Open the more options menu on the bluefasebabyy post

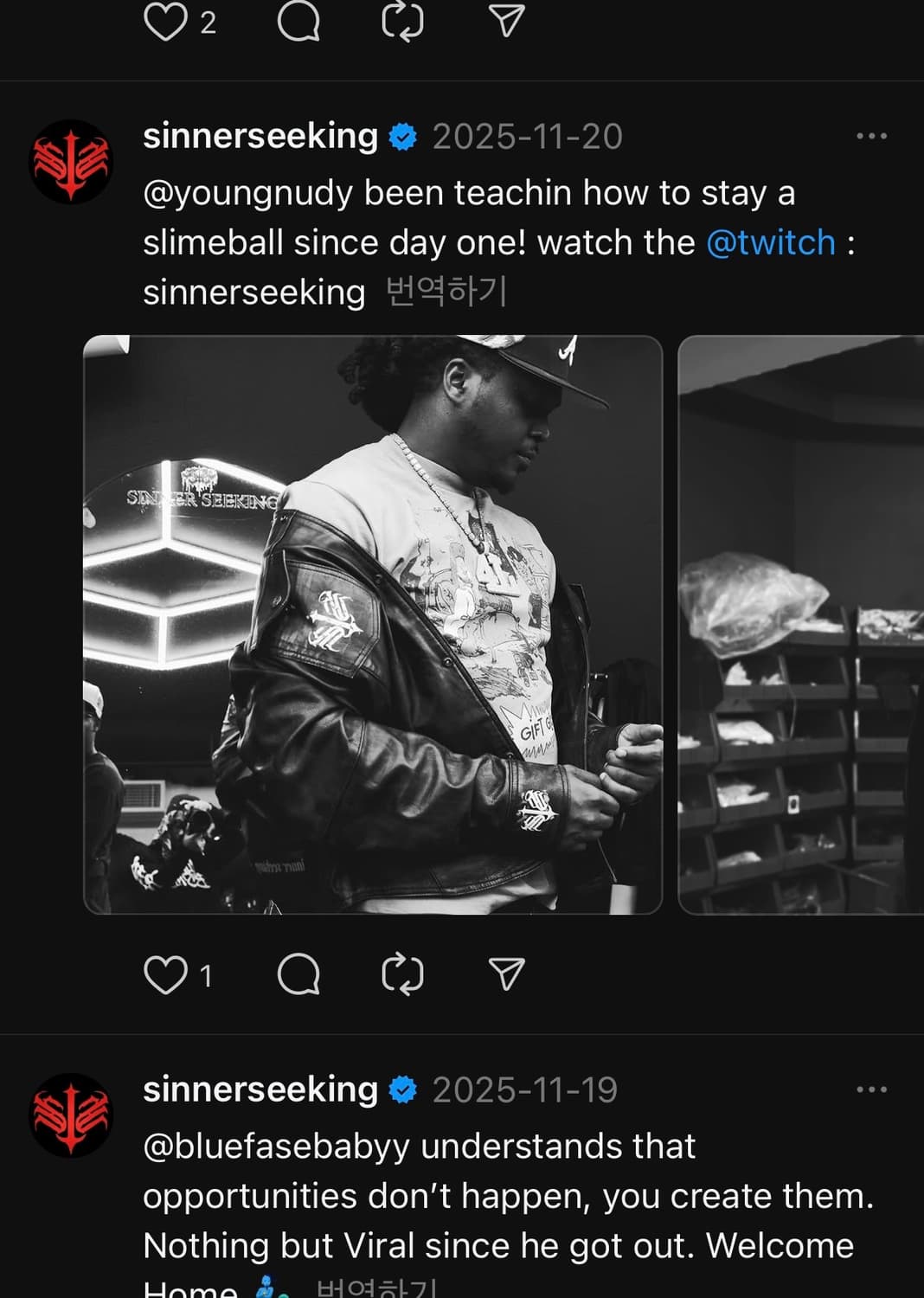coord(872,1089)
